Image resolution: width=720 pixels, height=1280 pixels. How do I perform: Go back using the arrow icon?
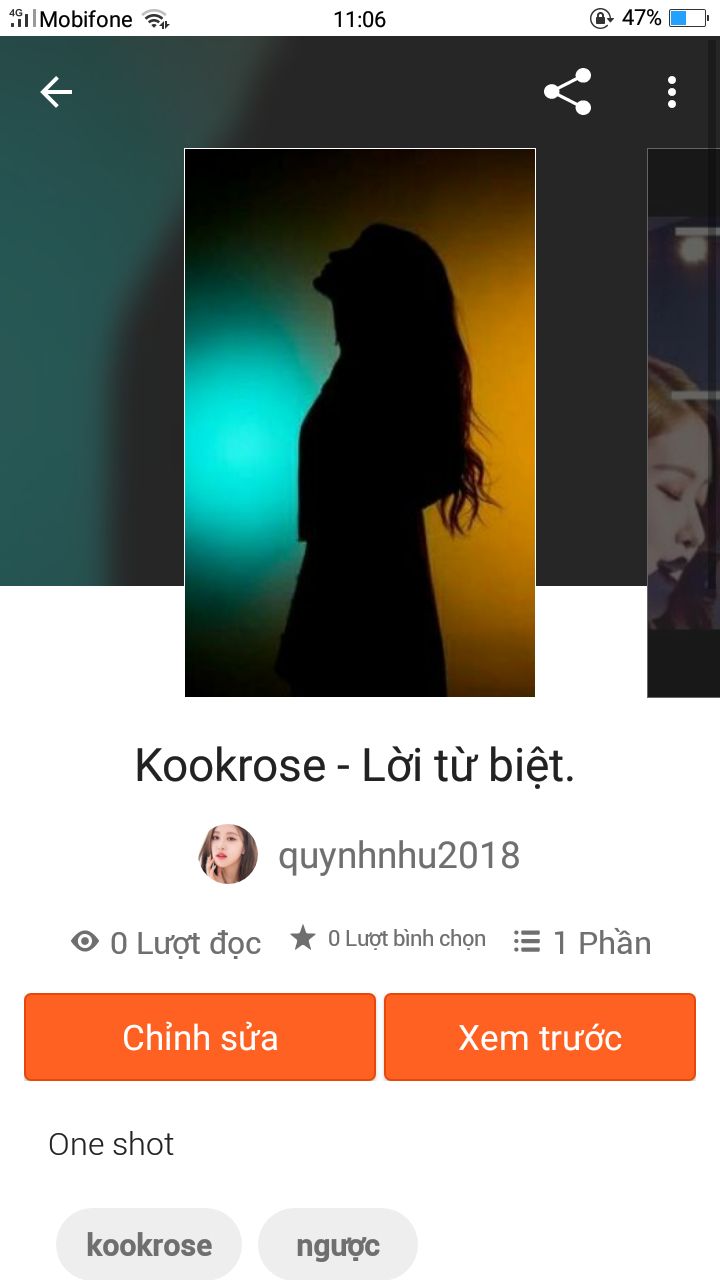pyautogui.click(x=56, y=92)
